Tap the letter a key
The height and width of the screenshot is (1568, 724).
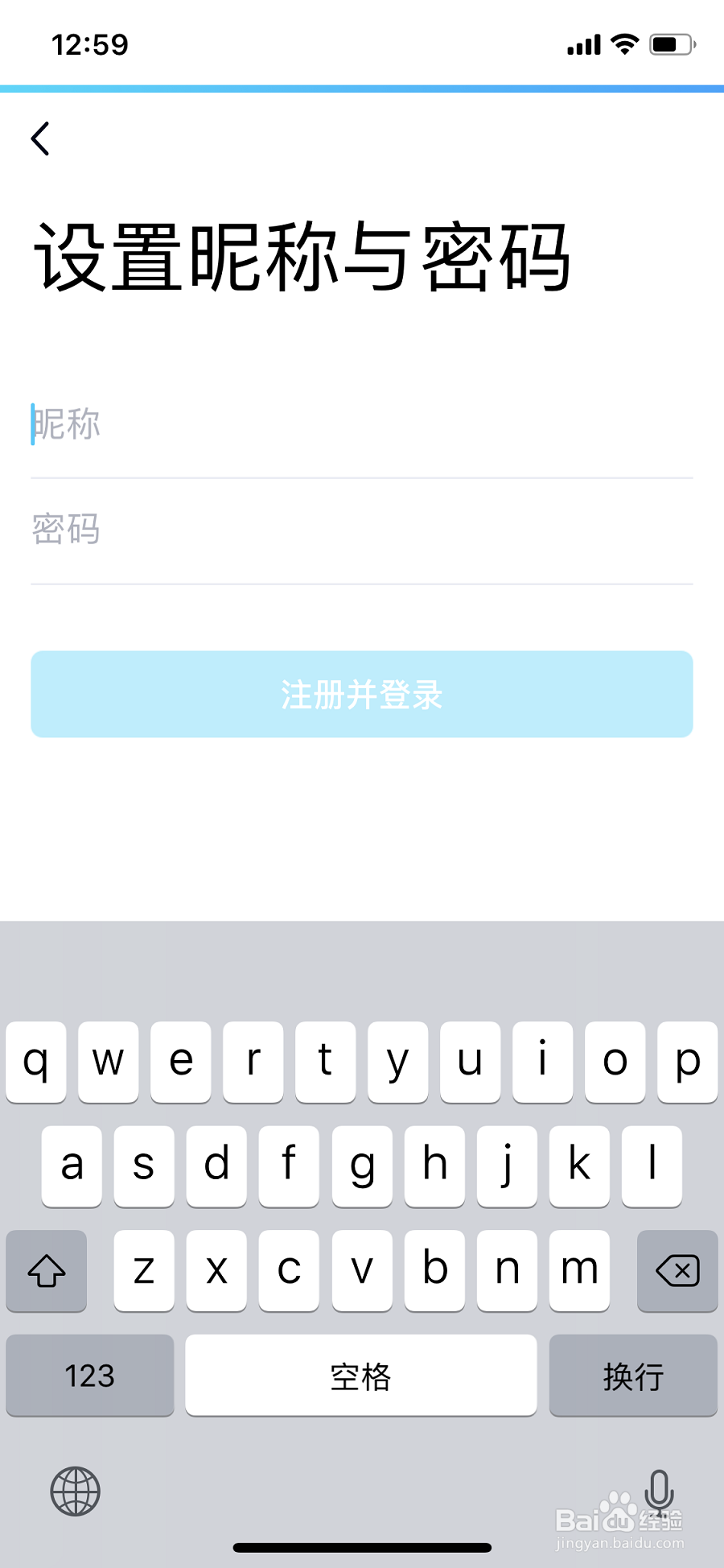click(x=72, y=1167)
